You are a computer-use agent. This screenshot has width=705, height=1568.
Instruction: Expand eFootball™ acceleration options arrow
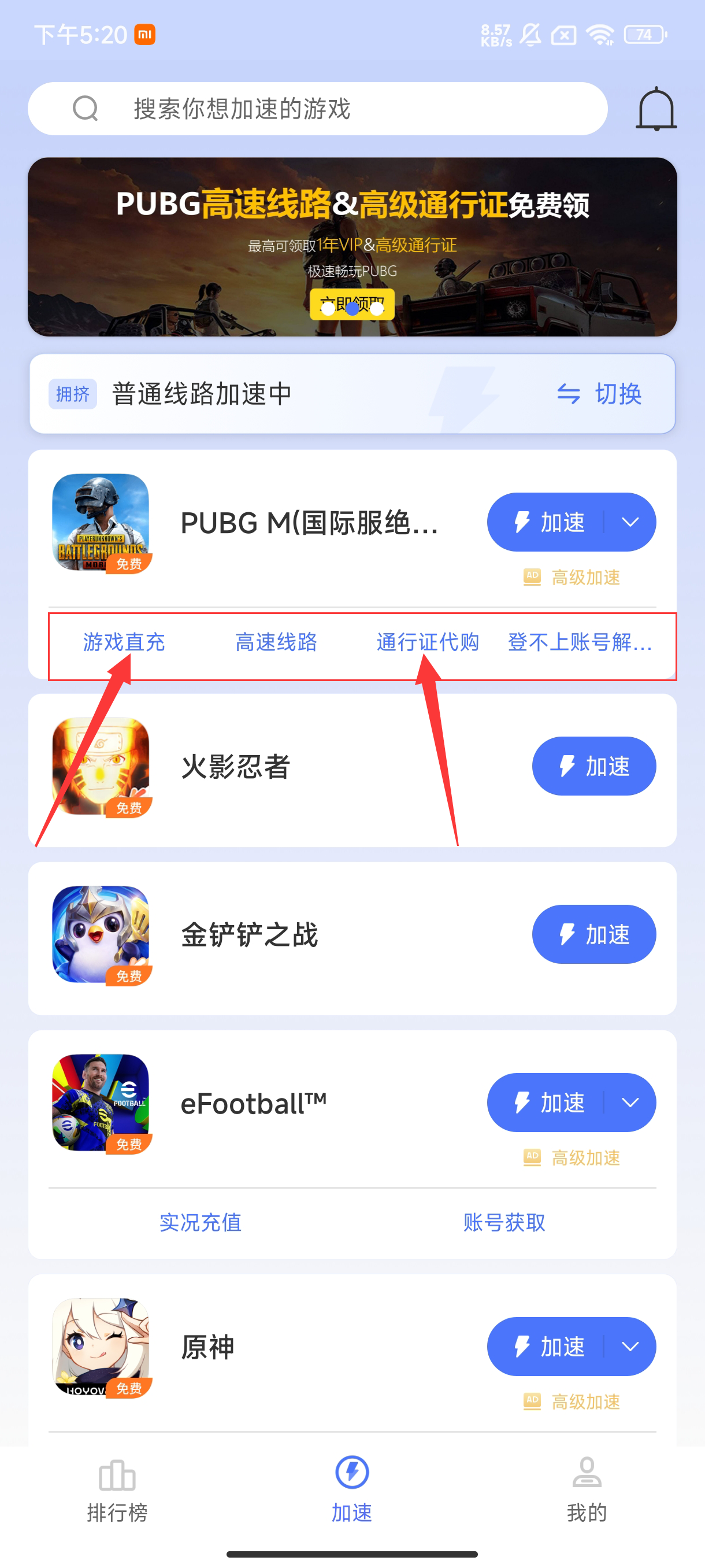[631, 1103]
